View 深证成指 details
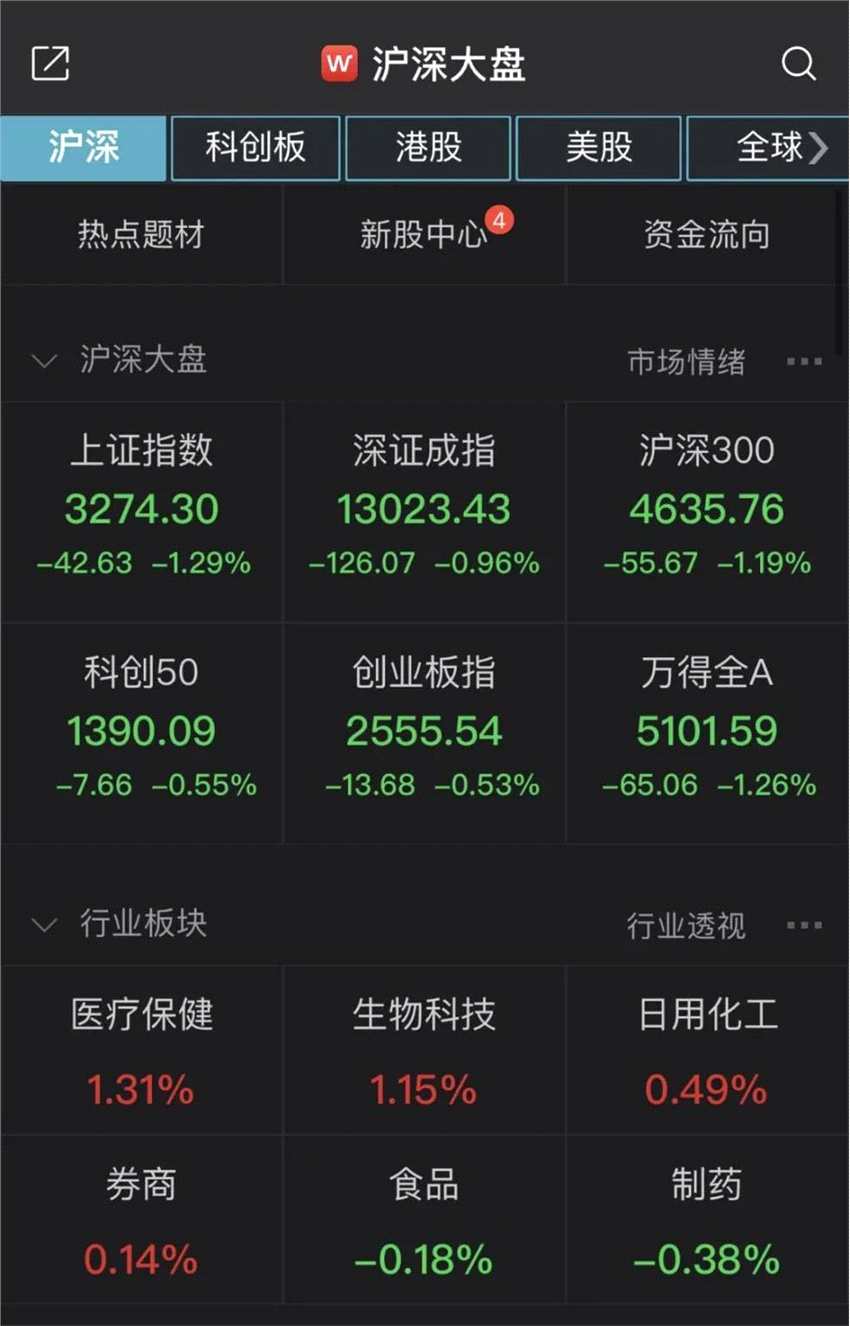Screen dimensions: 850x1326 click(x=424, y=510)
